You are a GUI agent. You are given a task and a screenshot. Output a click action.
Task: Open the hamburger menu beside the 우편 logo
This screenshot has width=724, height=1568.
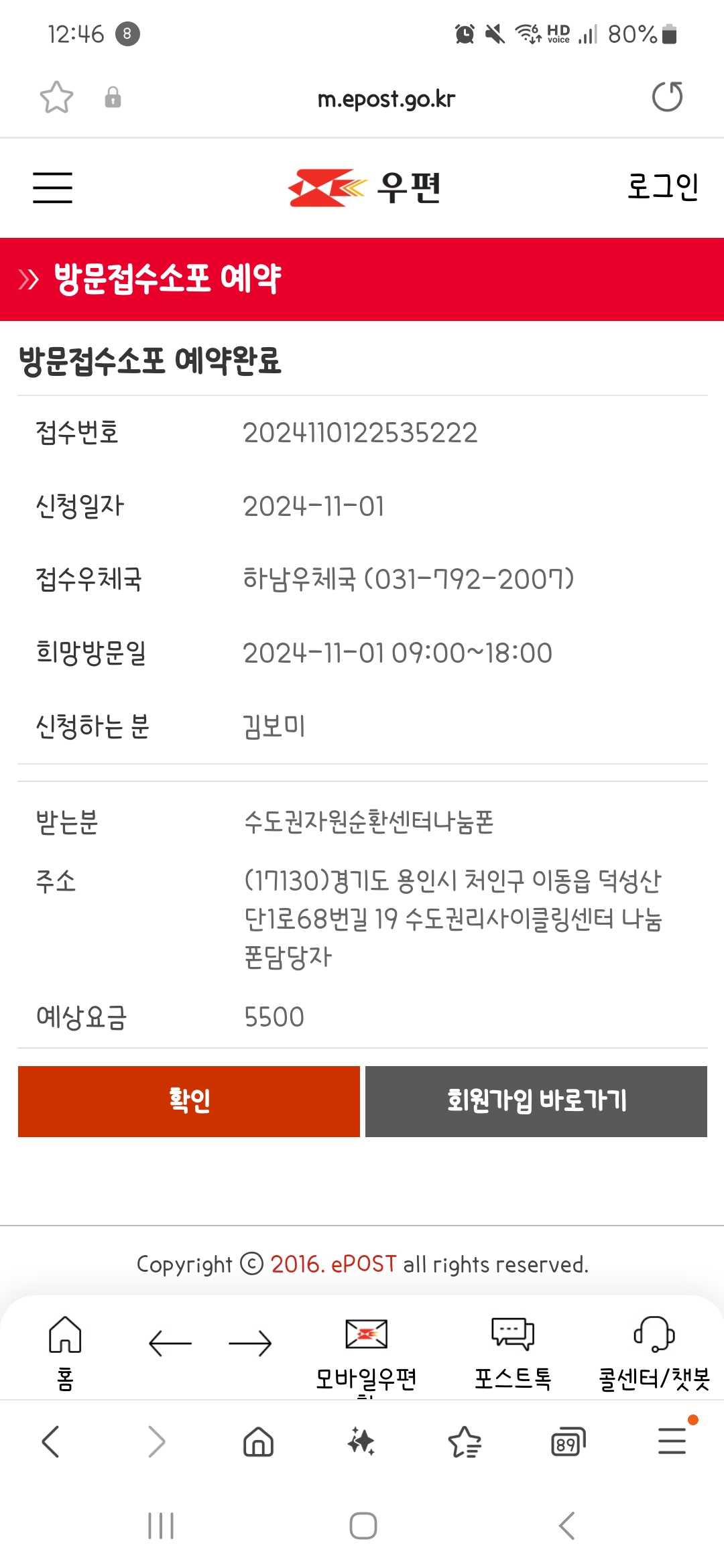click(53, 188)
